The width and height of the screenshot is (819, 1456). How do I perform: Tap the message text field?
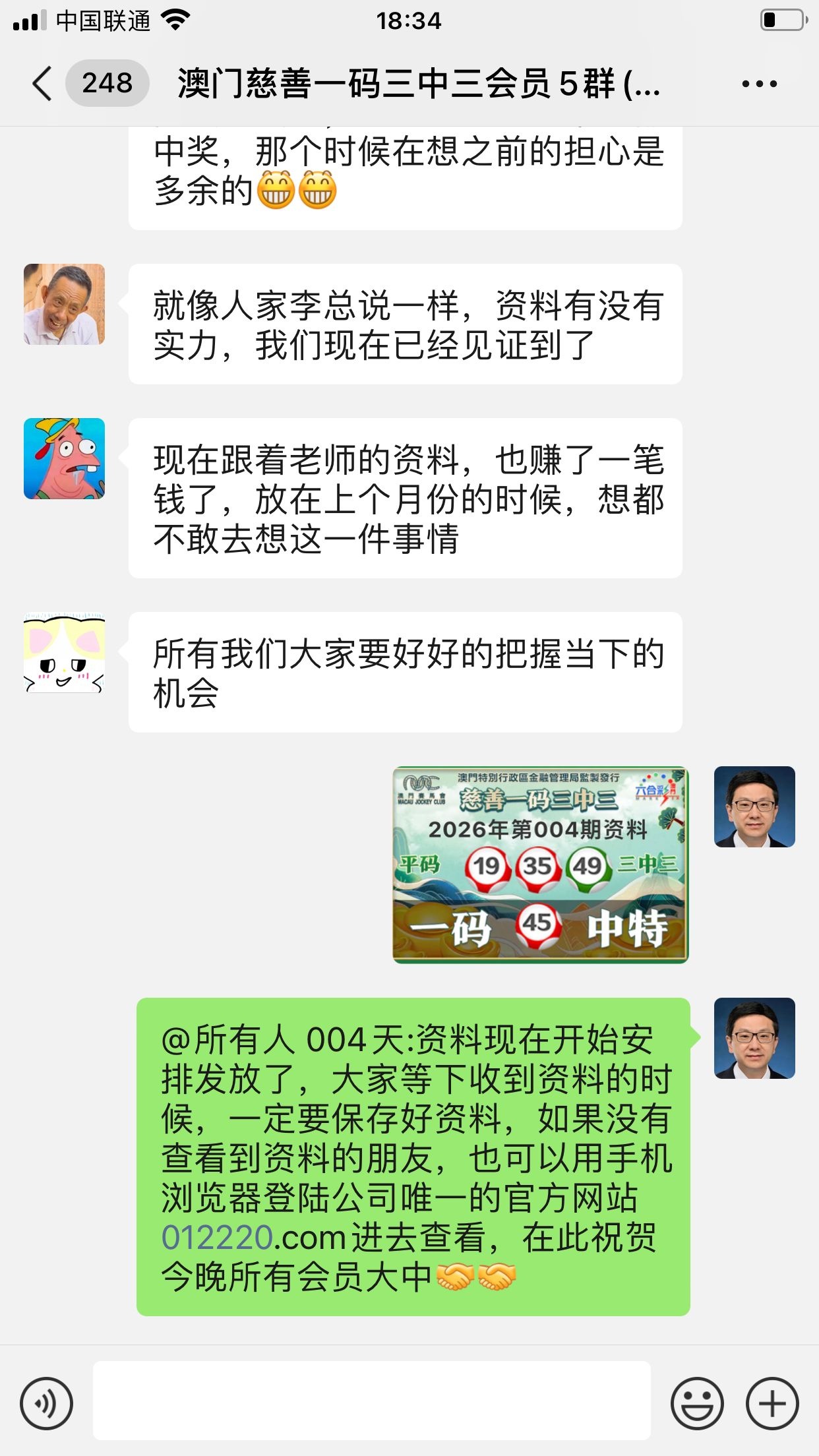[371, 1401]
